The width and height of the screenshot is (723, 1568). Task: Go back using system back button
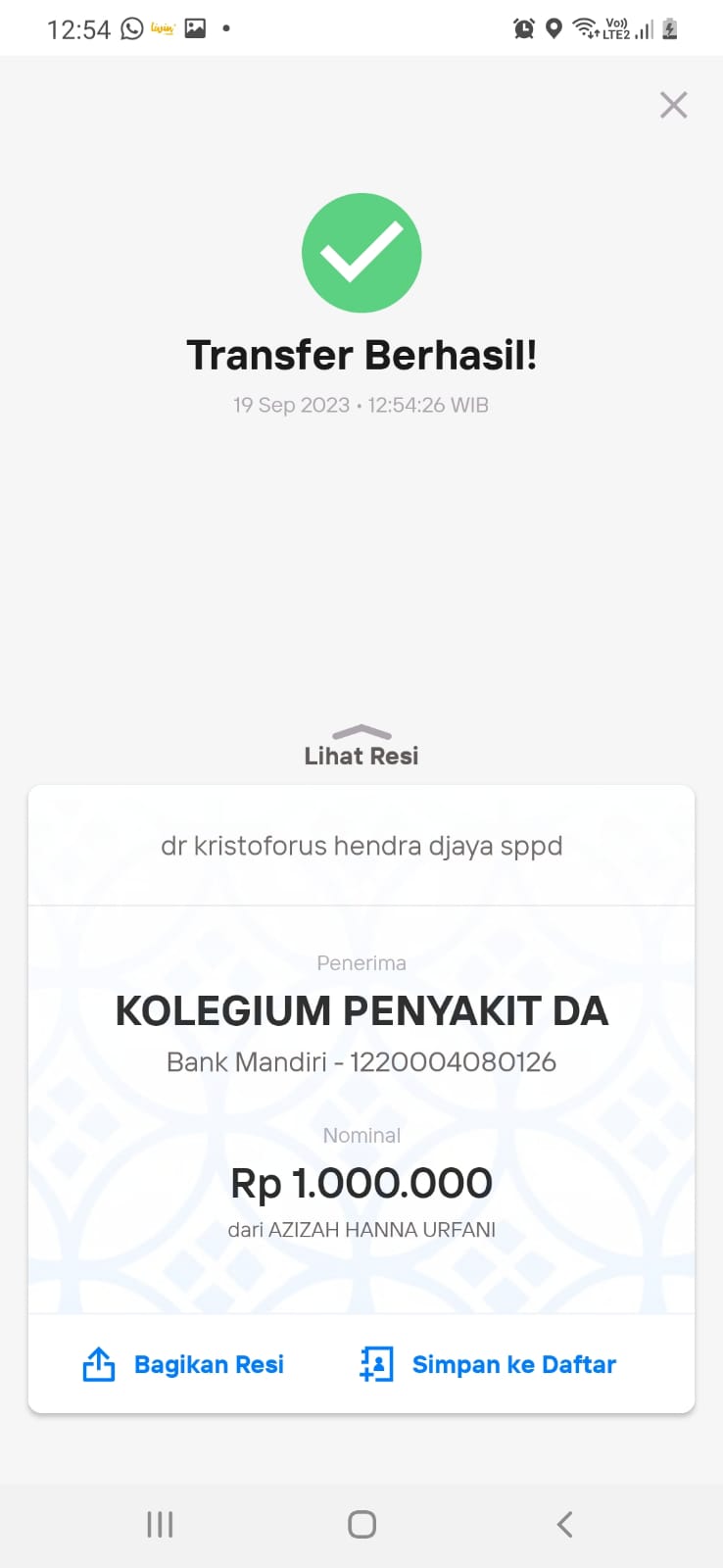[564, 1524]
